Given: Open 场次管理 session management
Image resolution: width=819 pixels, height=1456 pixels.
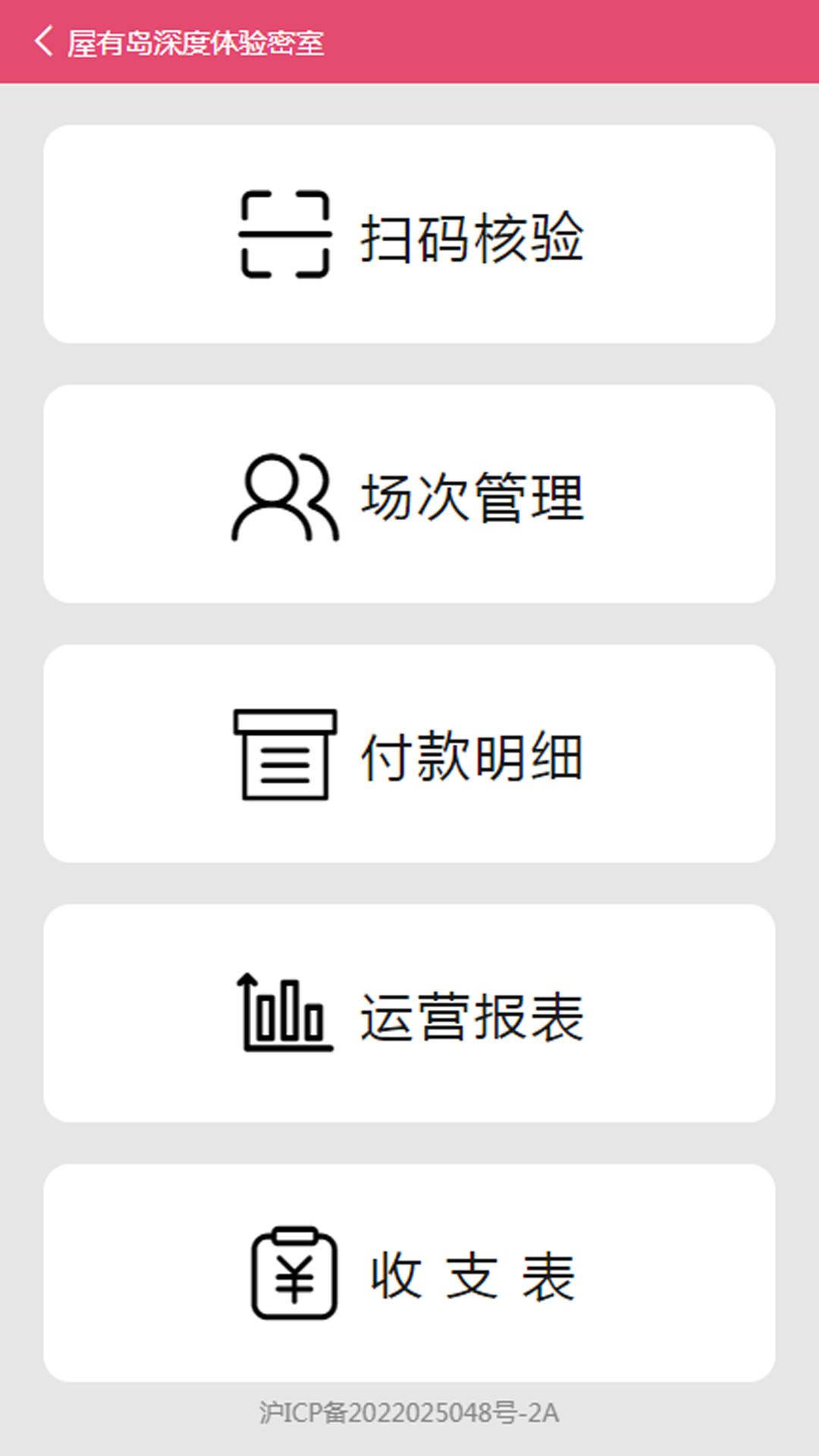Looking at the screenshot, I should click(409, 494).
